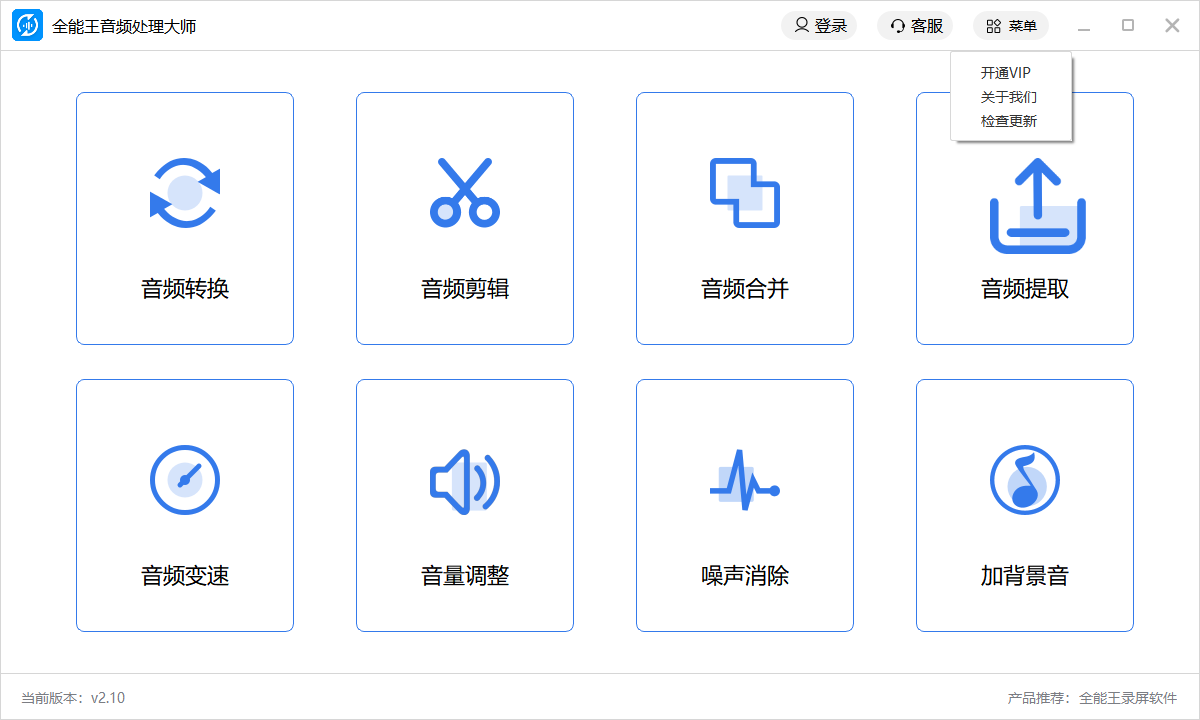Open the 音频转换 audio conversion tool

tap(185, 218)
